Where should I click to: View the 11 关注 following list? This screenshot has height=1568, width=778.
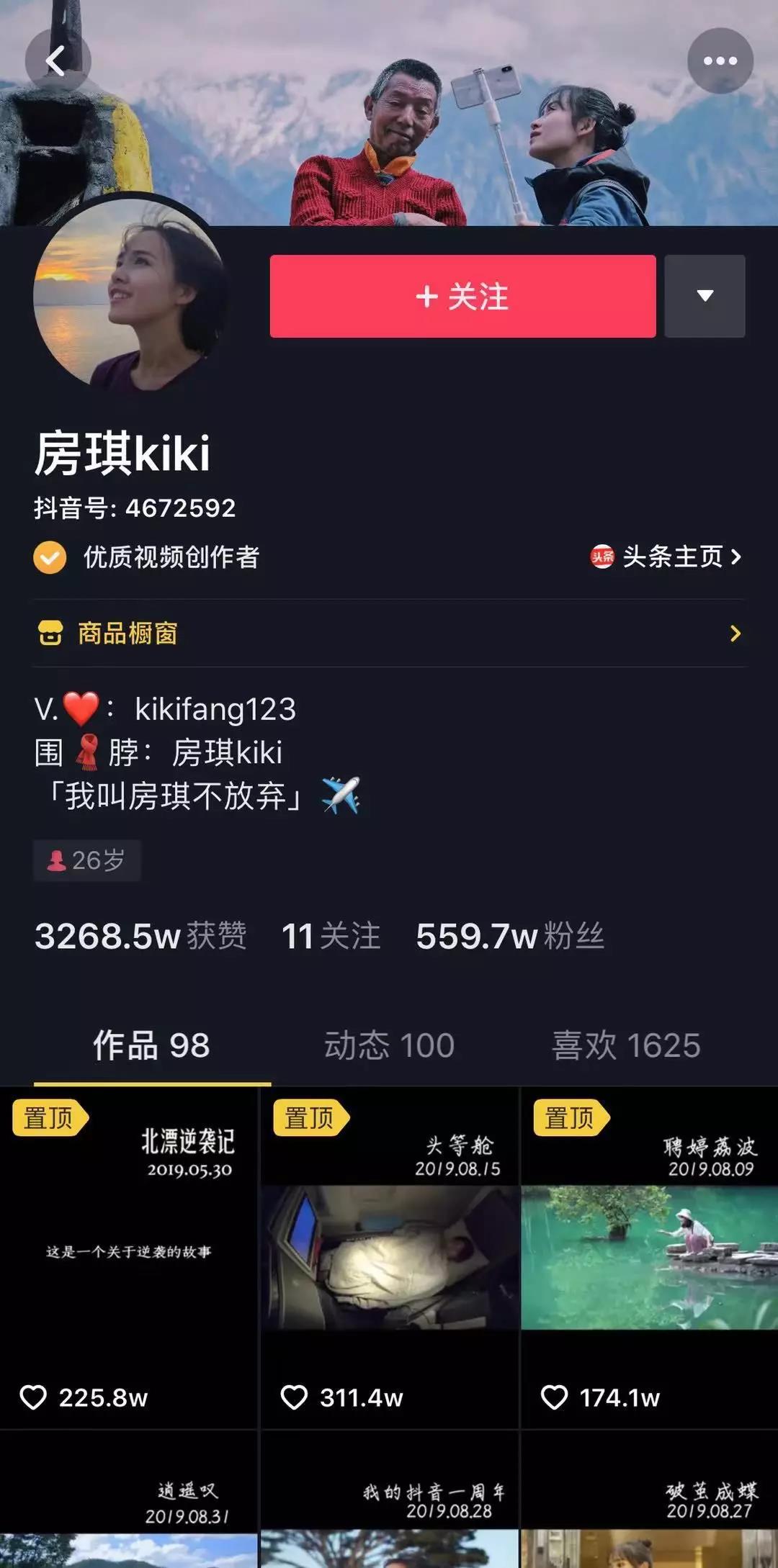coord(331,936)
